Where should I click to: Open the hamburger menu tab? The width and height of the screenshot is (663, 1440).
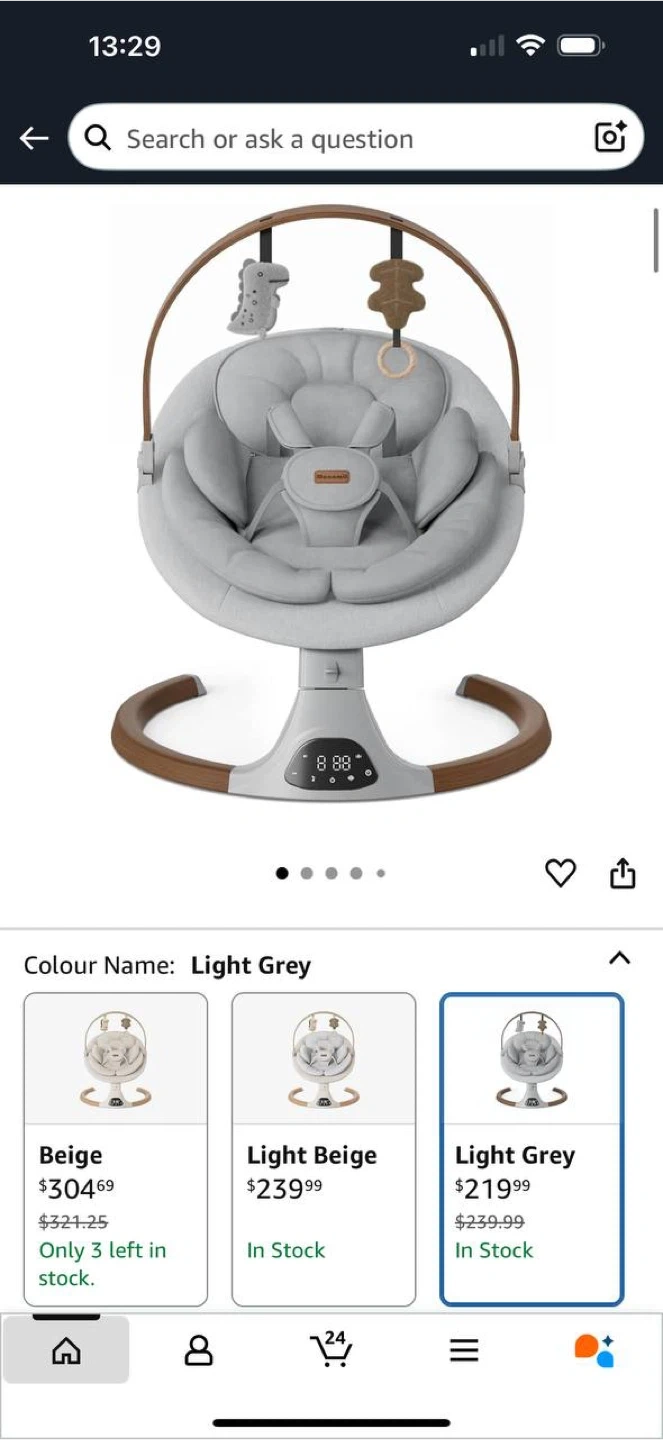pyautogui.click(x=463, y=1351)
